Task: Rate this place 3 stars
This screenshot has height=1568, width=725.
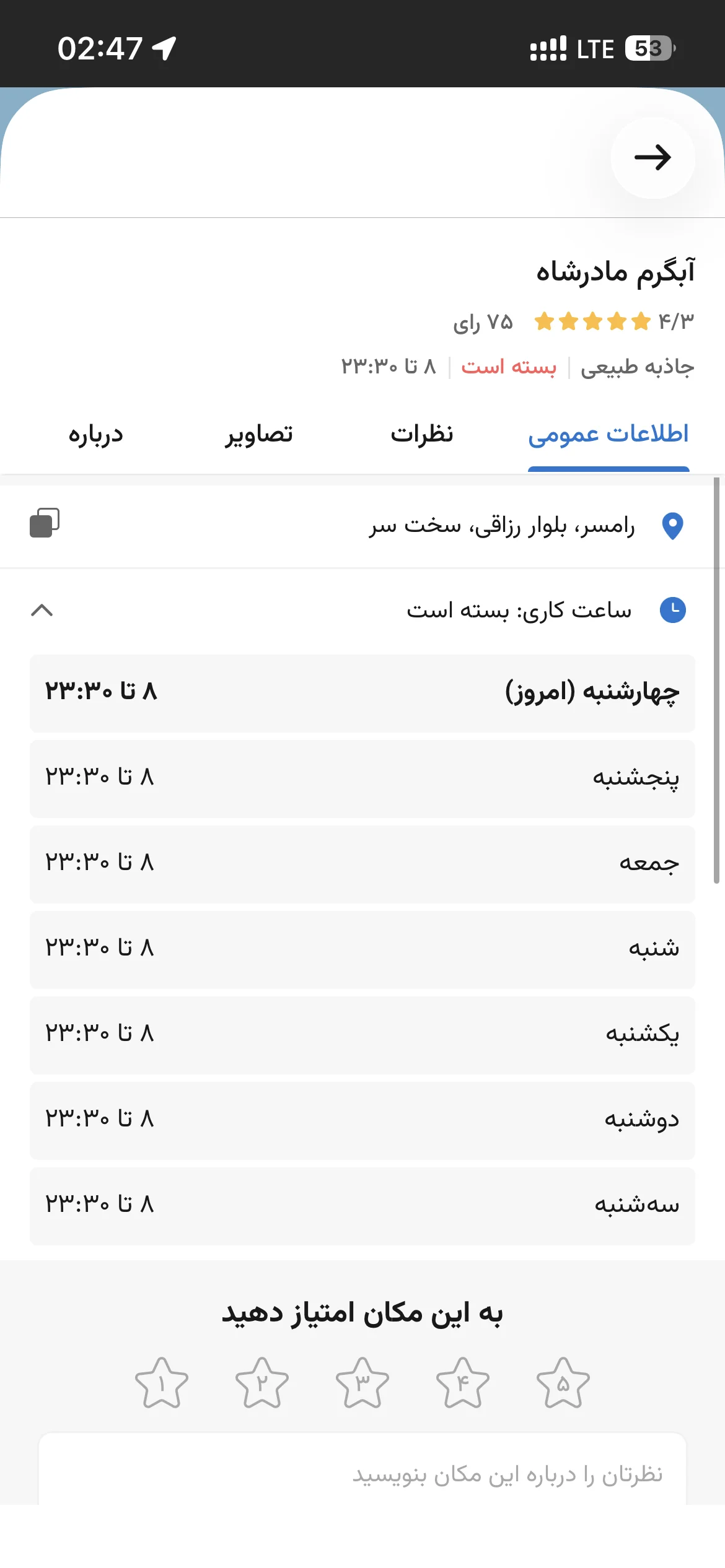Action: point(362,1383)
